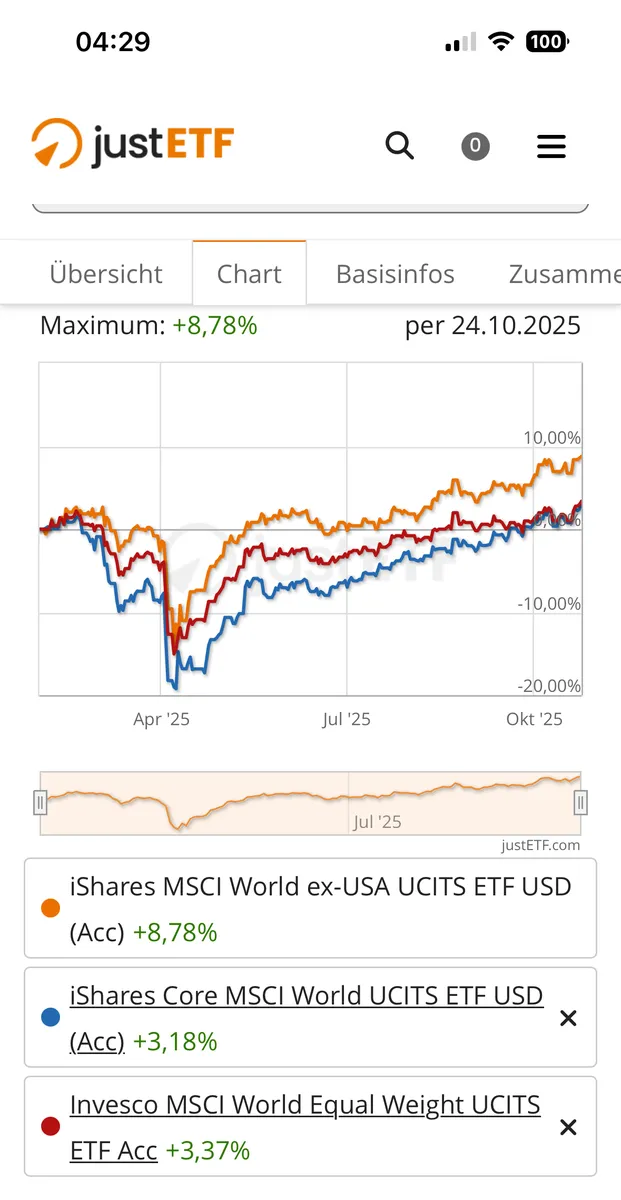Open iShares Core MSCI World ETF link
The image size is (621, 1200).
click(x=306, y=997)
